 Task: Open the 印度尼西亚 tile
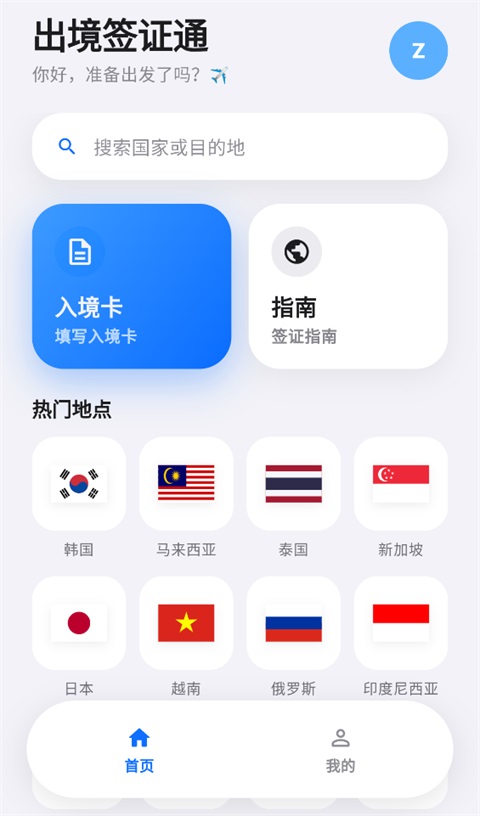click(401, 623)
